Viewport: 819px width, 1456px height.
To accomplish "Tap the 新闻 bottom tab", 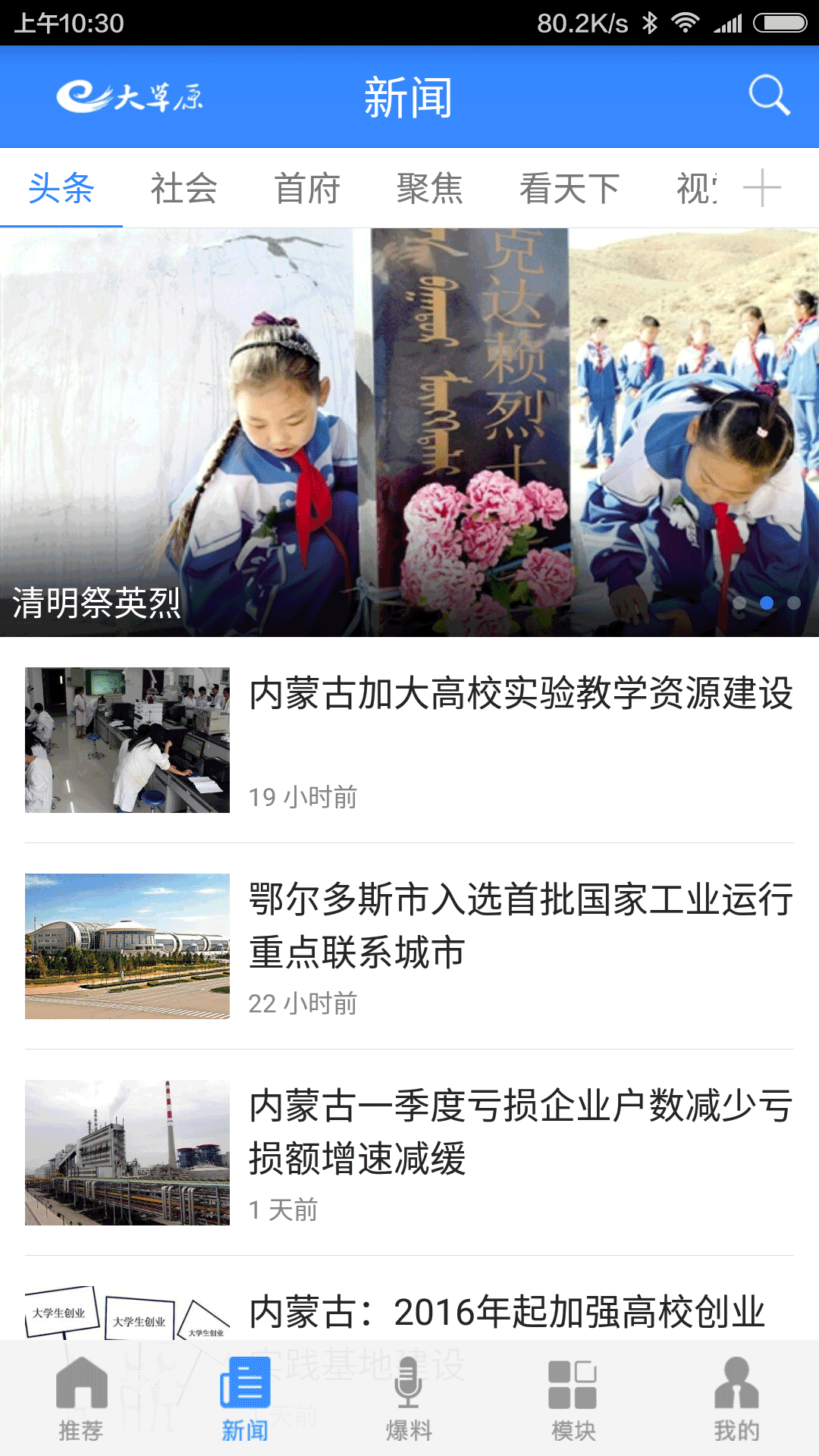I will tap(245, 1399).
